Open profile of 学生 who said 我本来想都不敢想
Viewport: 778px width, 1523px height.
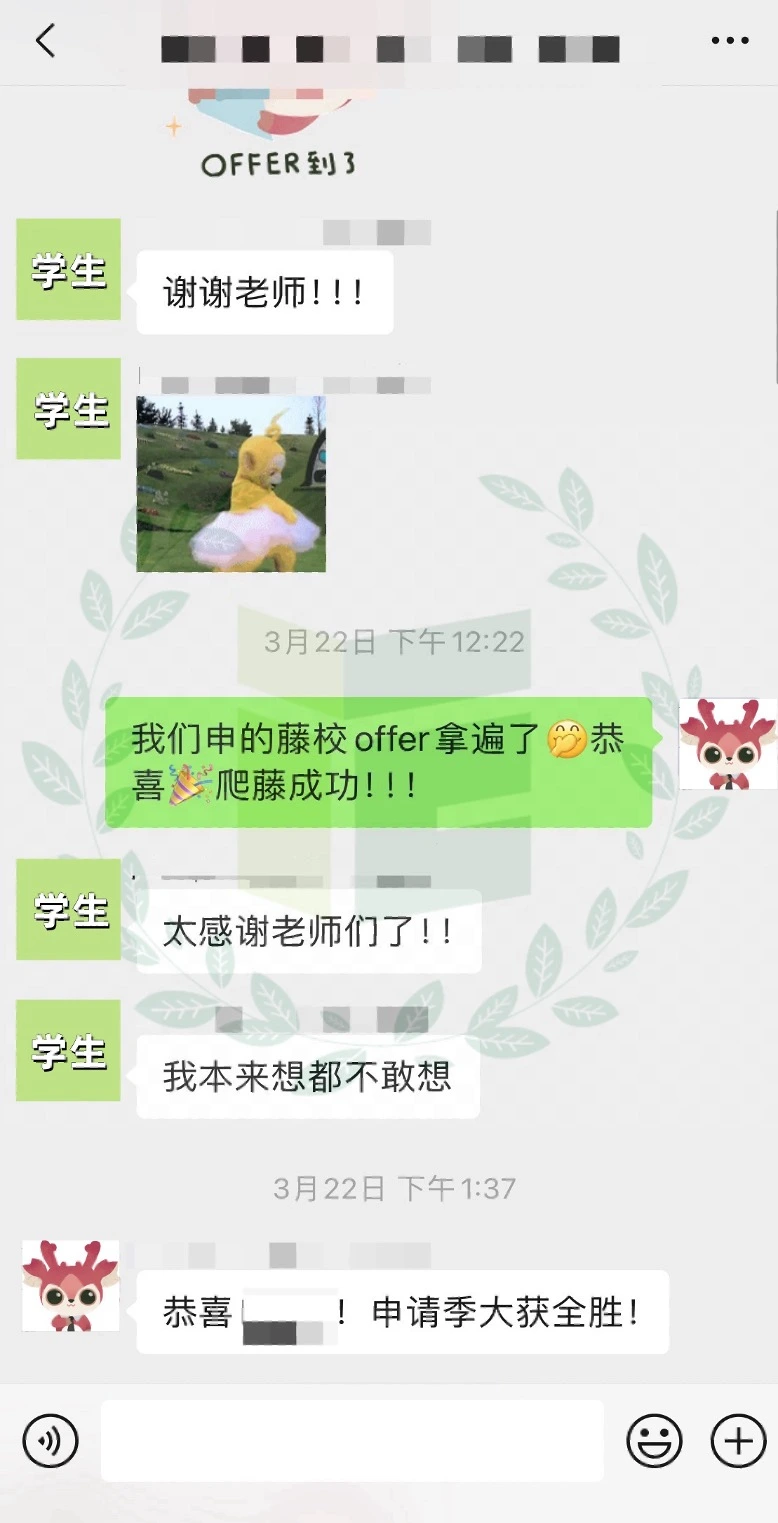click(x=68, y=1050)
